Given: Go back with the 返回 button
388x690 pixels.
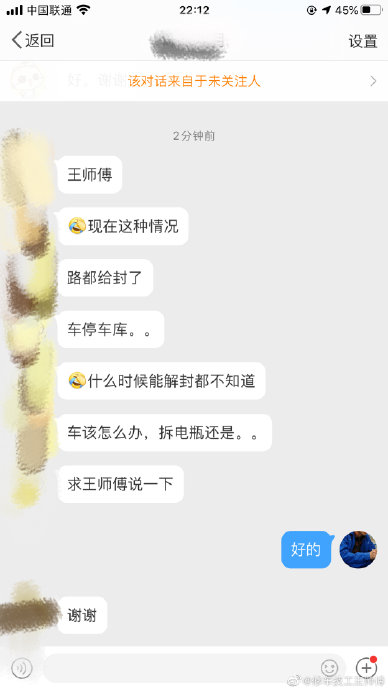Looking at the screenshot, I should coord(33,40).
